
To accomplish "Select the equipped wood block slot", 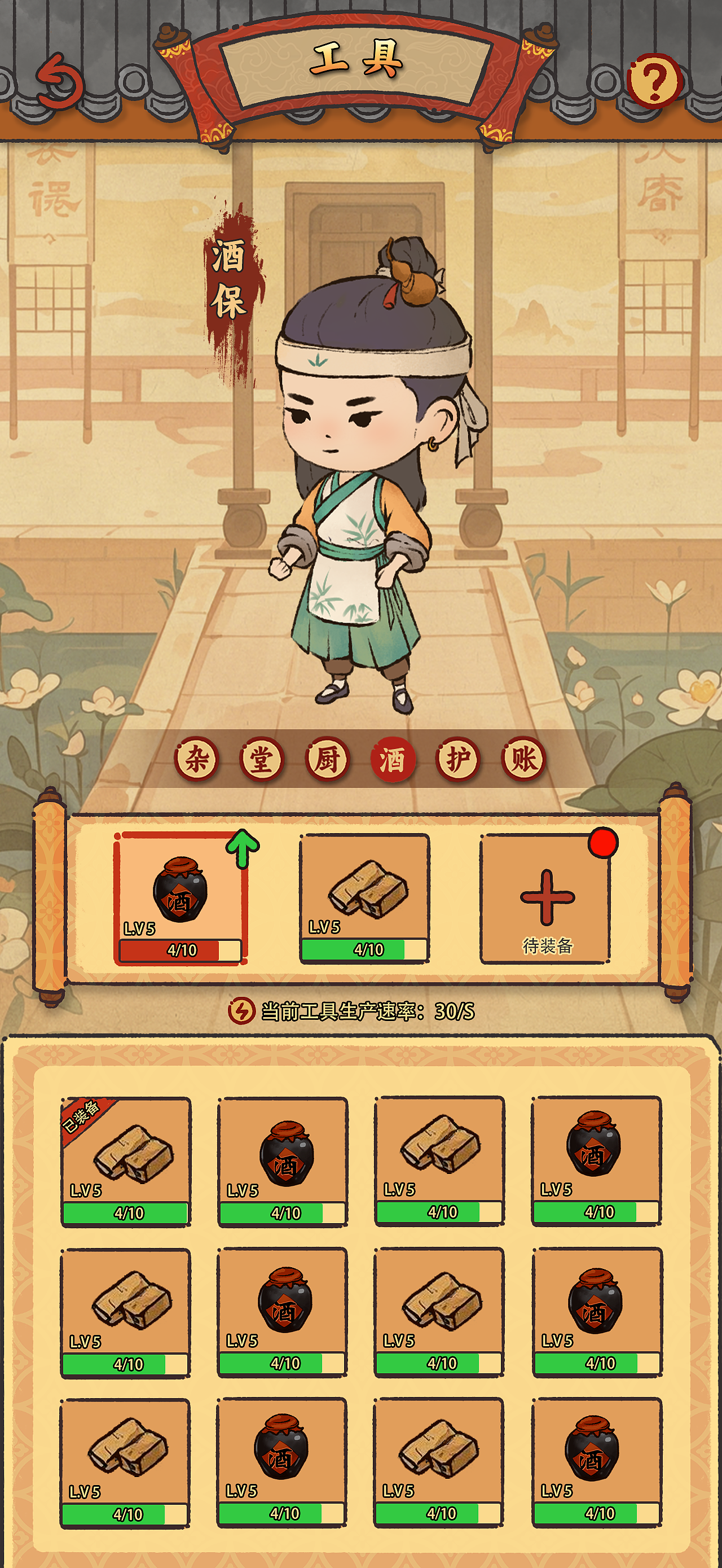I will (x=365, y=899).
